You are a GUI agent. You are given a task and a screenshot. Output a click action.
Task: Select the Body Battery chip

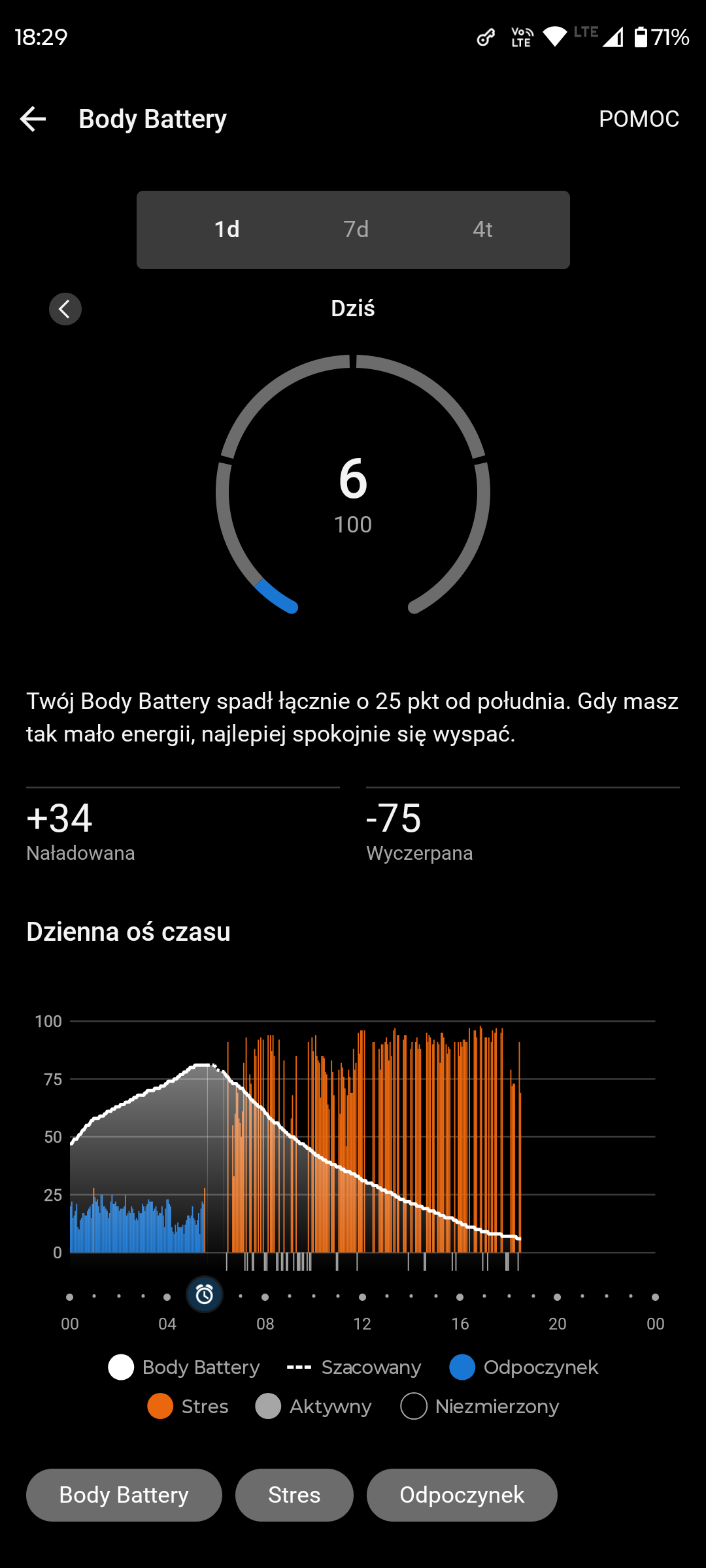pos(124,1495)
